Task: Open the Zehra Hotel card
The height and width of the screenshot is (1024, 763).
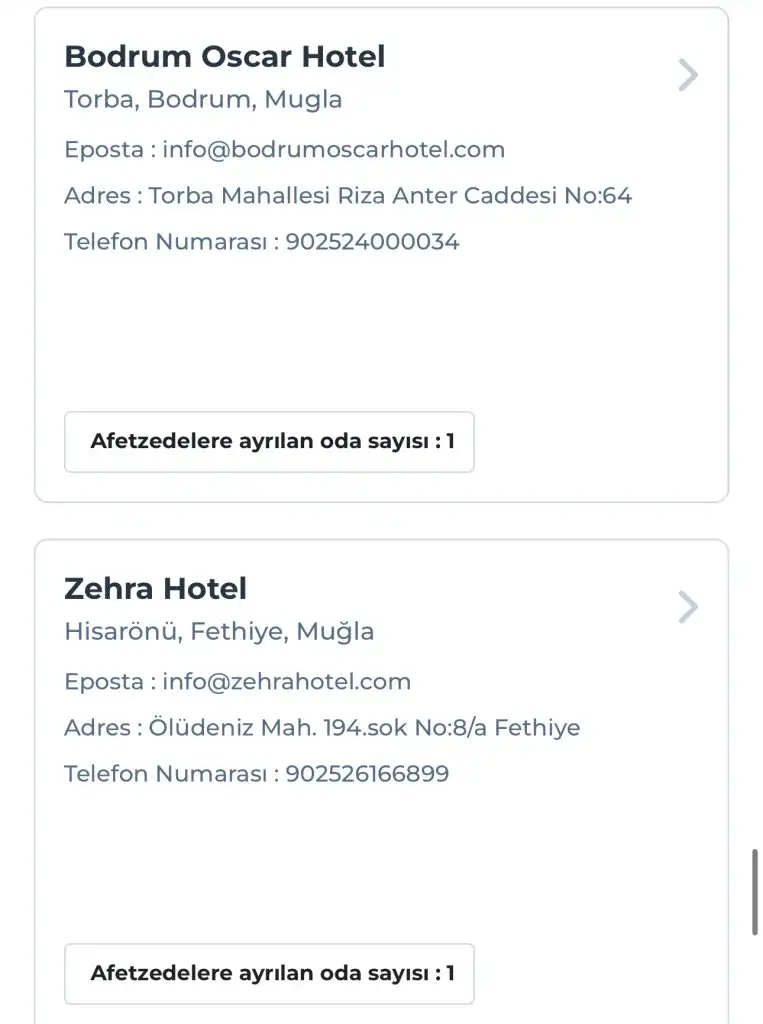Action: tap(155, 589)
